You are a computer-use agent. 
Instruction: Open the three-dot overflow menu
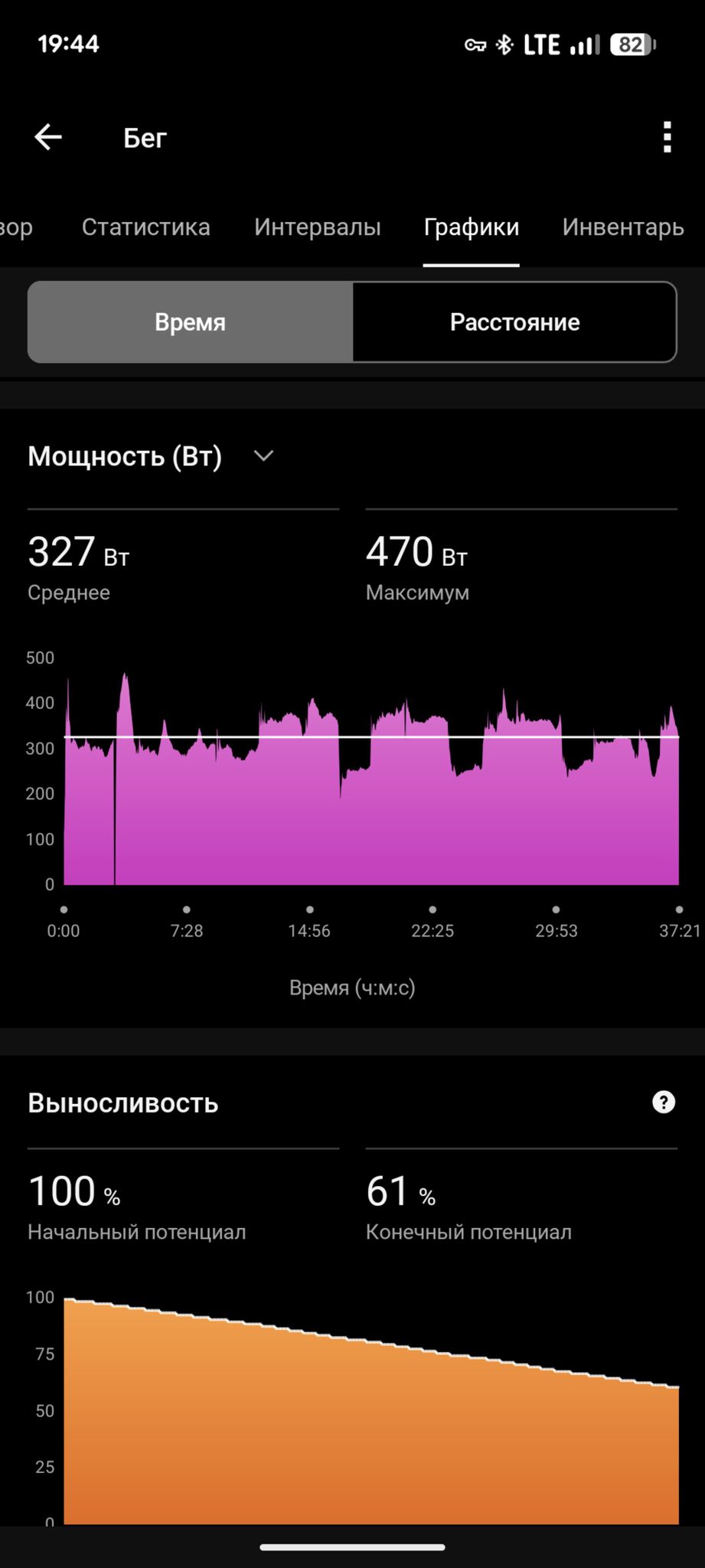667,138
